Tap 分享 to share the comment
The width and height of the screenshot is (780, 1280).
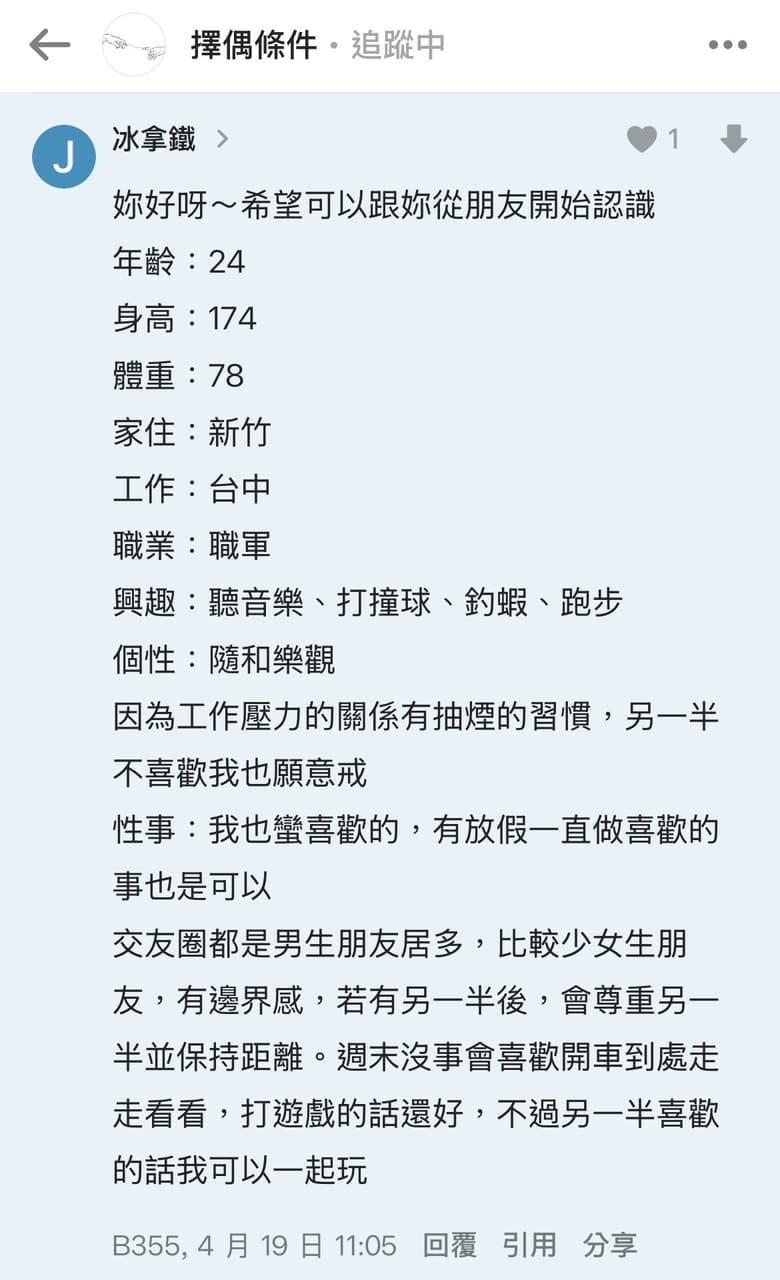(x=610, y=1245)
